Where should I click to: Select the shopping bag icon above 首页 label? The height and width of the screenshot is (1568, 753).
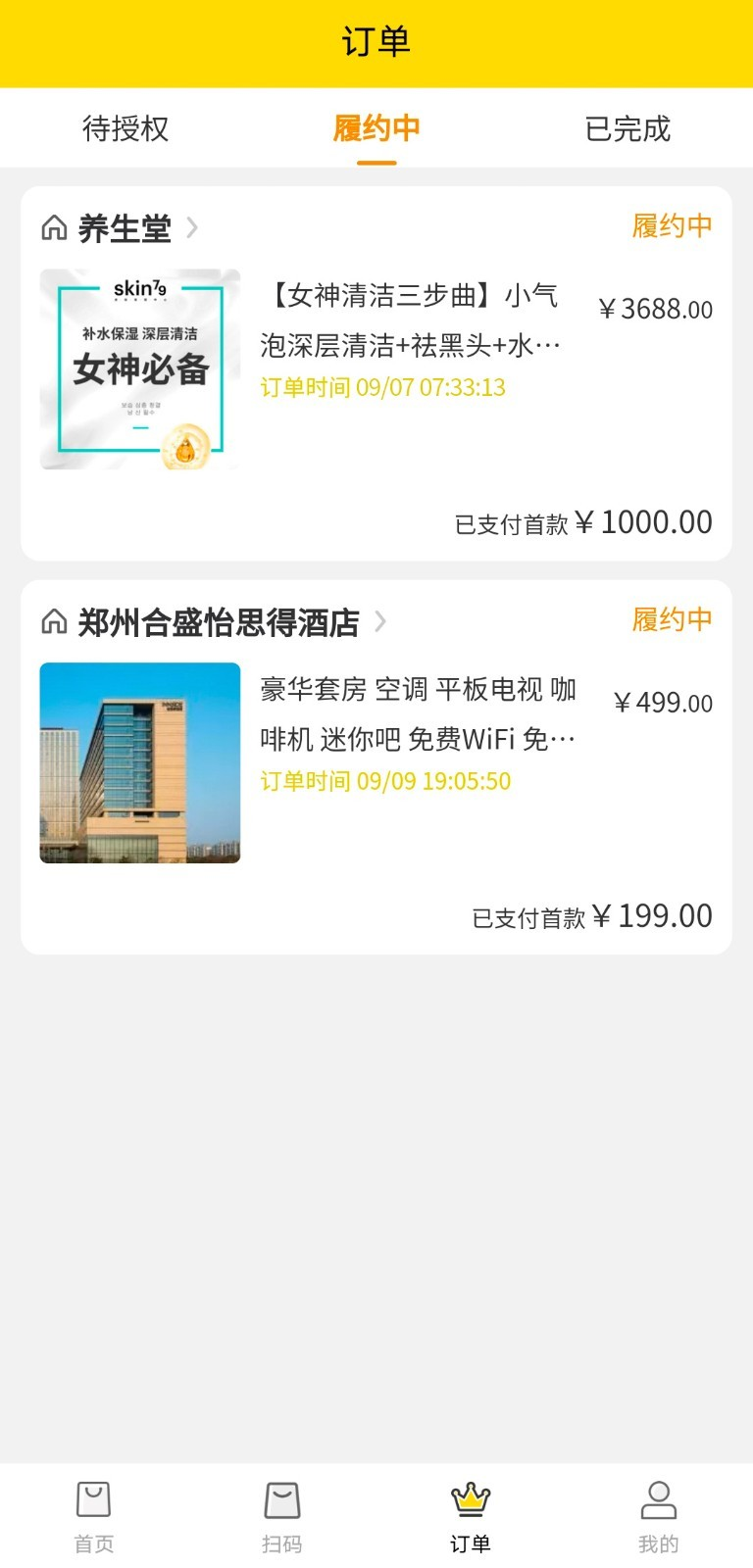tap(93, 1497)
